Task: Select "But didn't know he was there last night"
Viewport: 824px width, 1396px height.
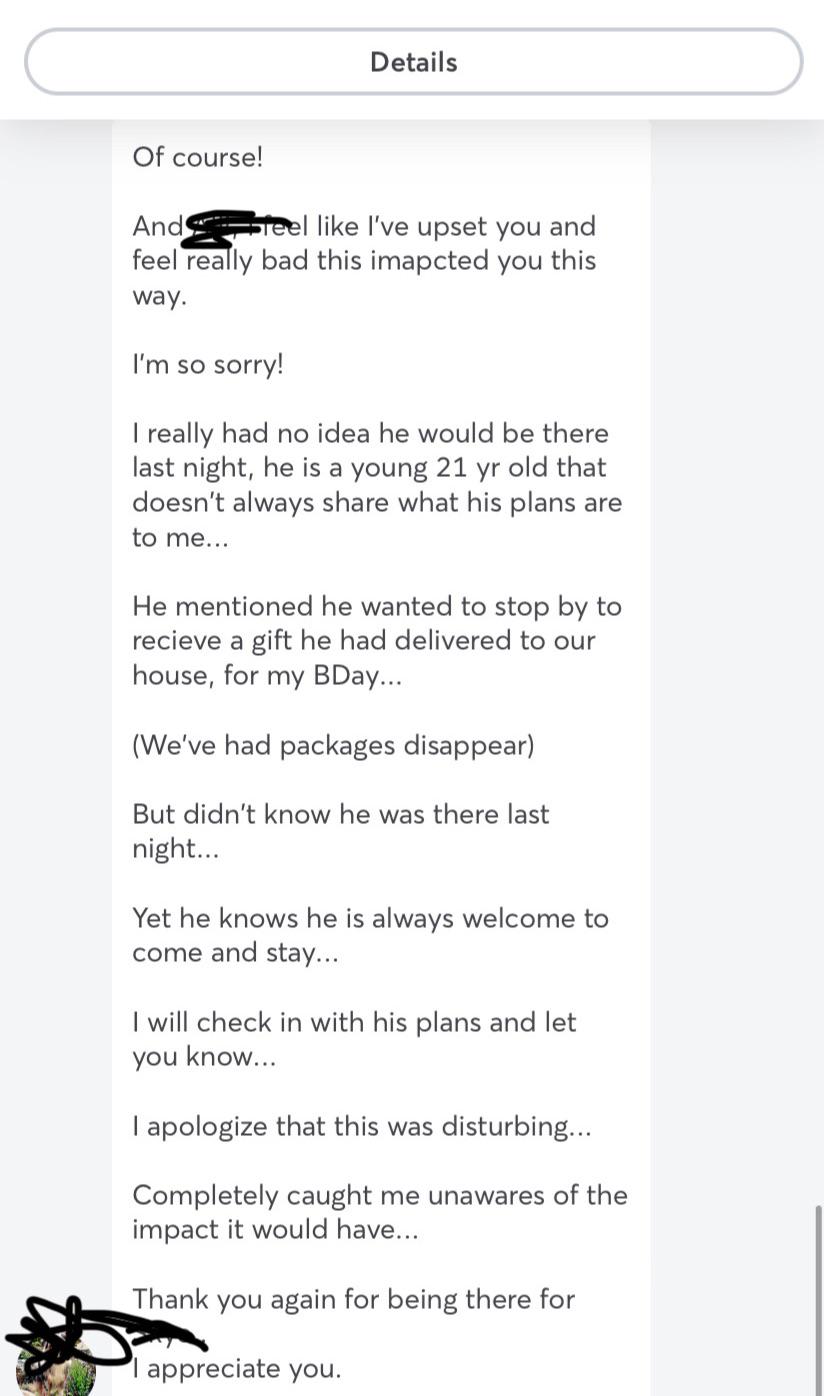Action: [340, 830]
